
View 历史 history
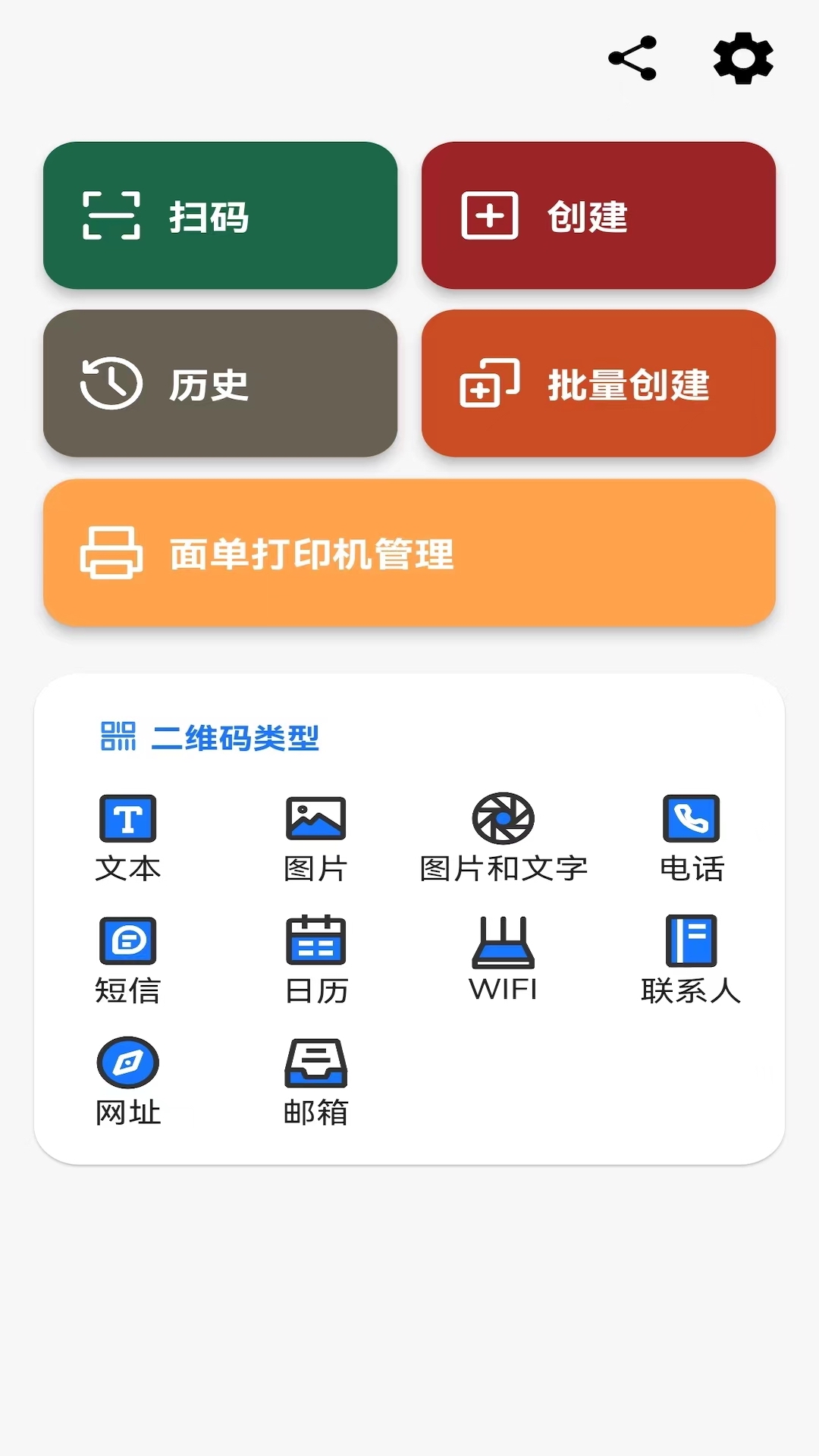pyautogui.click(x=220, y=383)
